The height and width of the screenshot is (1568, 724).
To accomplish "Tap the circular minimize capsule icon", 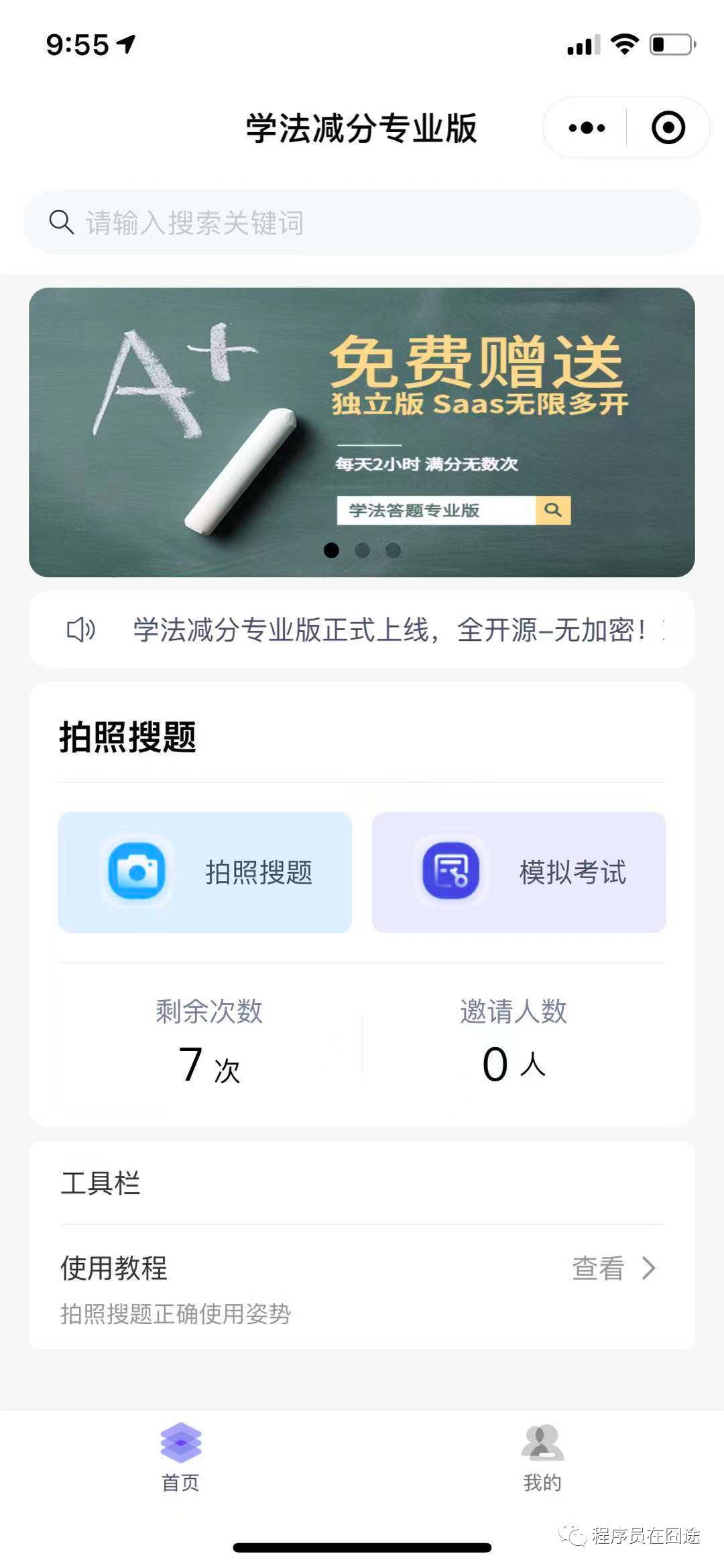I will tap(666, 127).
